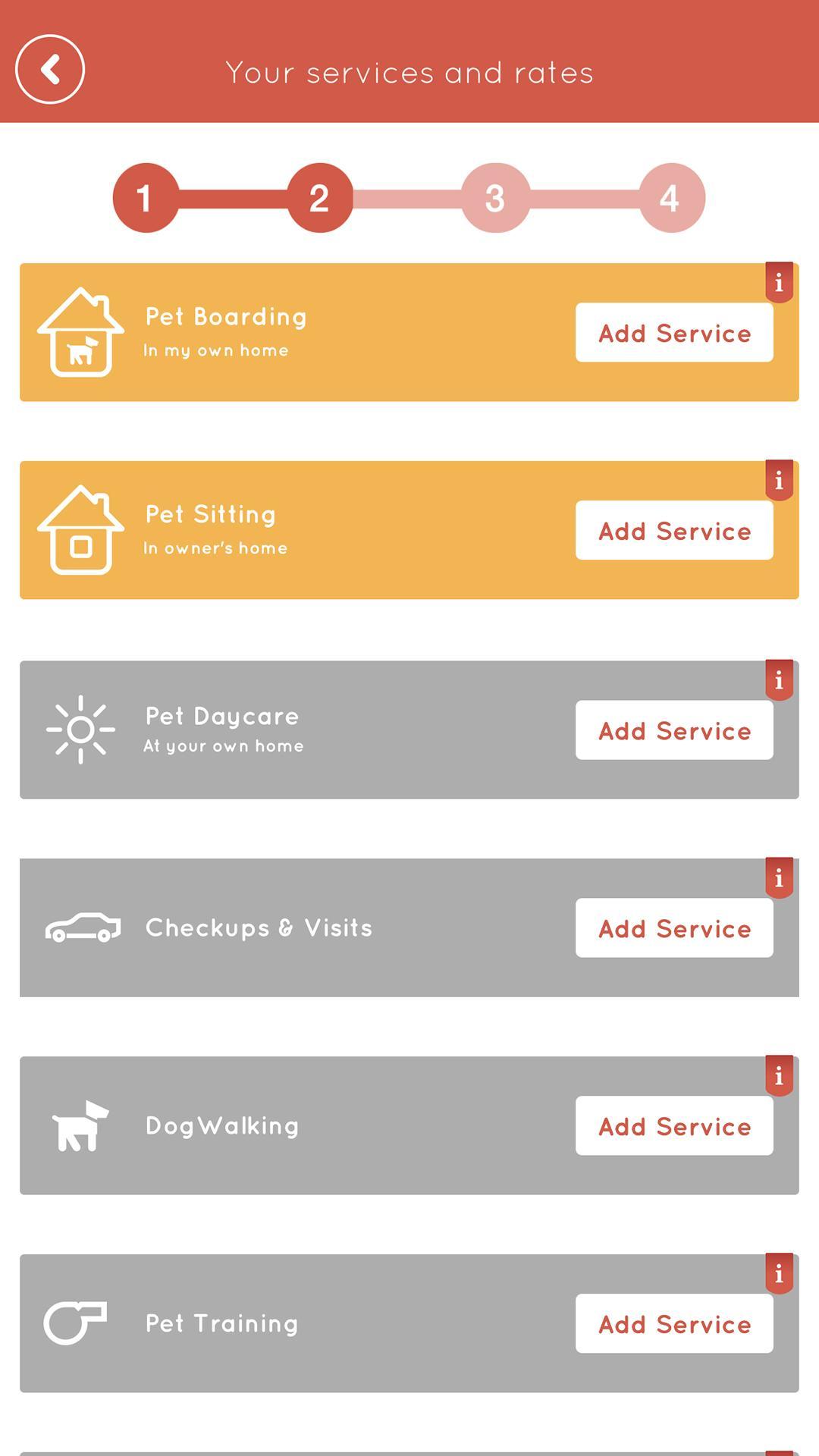
Task: Open info badge on DogWalking card
Action: (x=779, y=1077)
